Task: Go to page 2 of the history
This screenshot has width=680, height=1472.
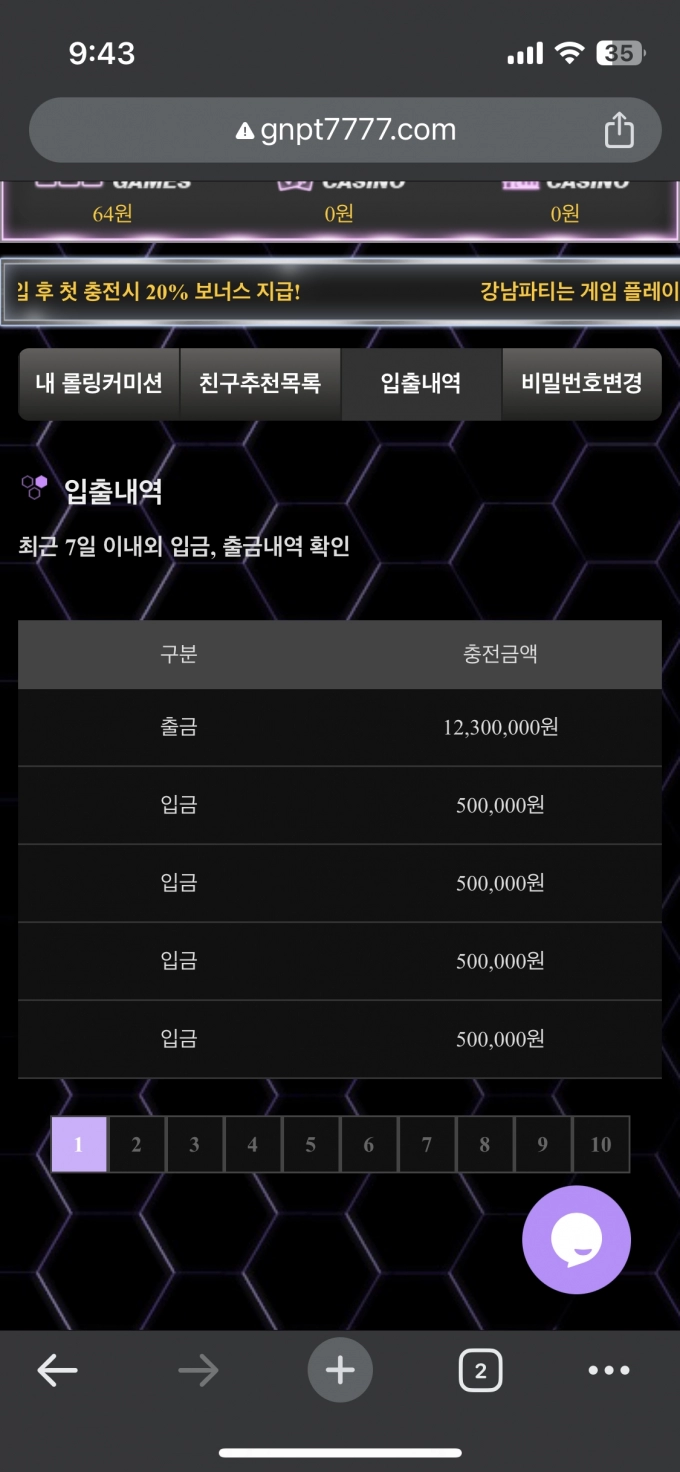Action: point(137,1144)
